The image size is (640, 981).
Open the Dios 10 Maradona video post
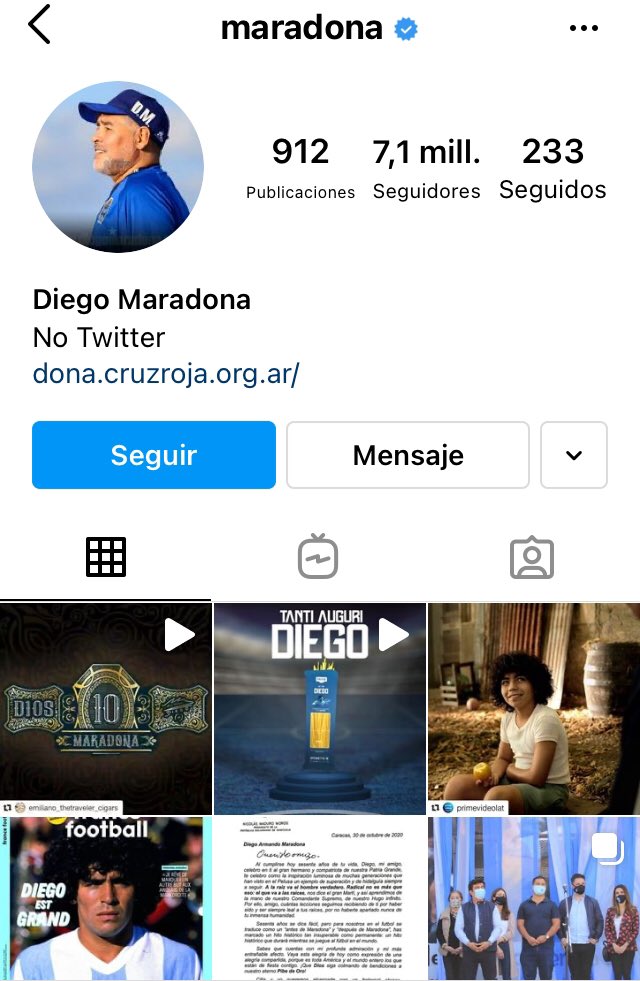click(x=105, y=708)
